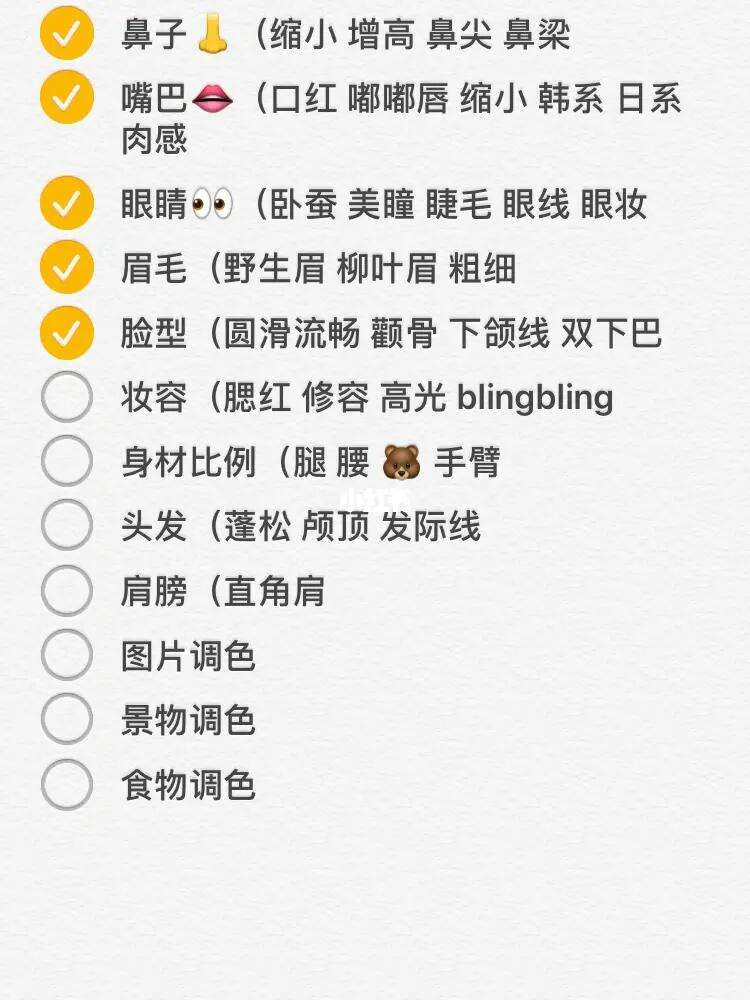The width and height of the screenshot is (750, 1000).
Task: Tick the 景物调色 checkbox
Action: click(x=66, y=719)
